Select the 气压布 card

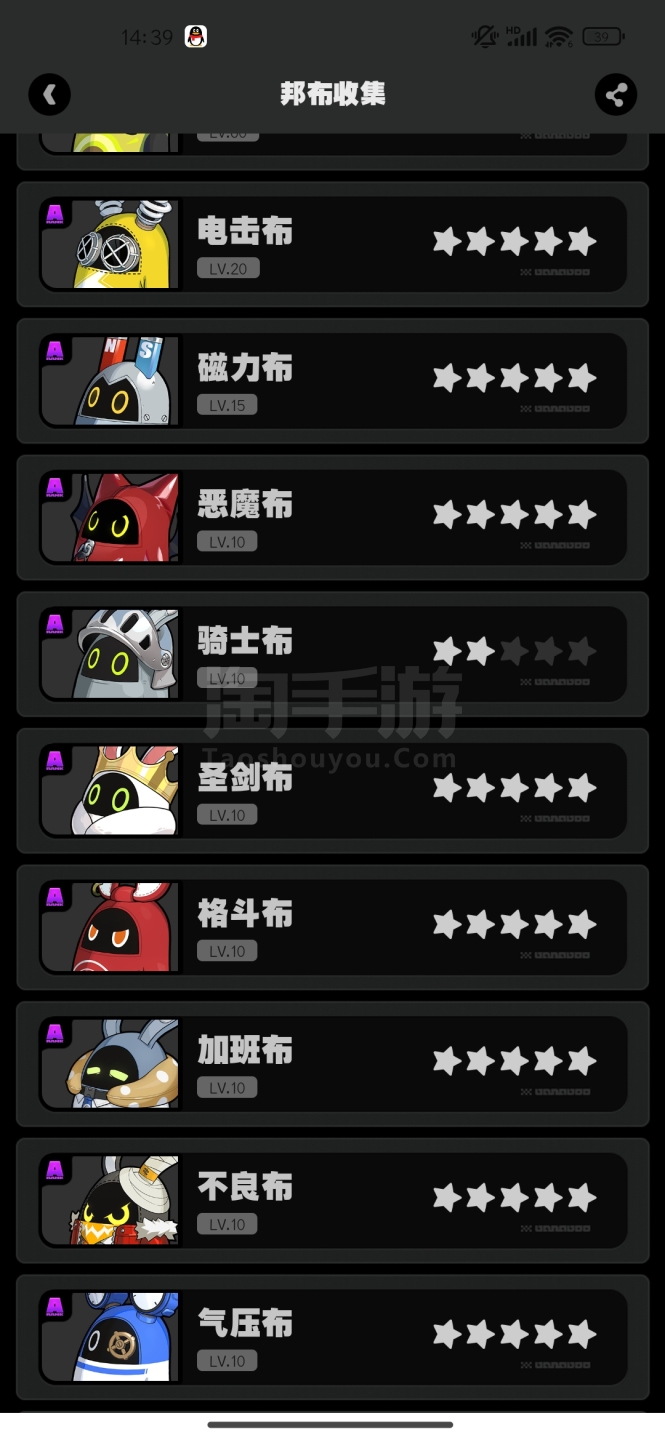[332, 1336]
